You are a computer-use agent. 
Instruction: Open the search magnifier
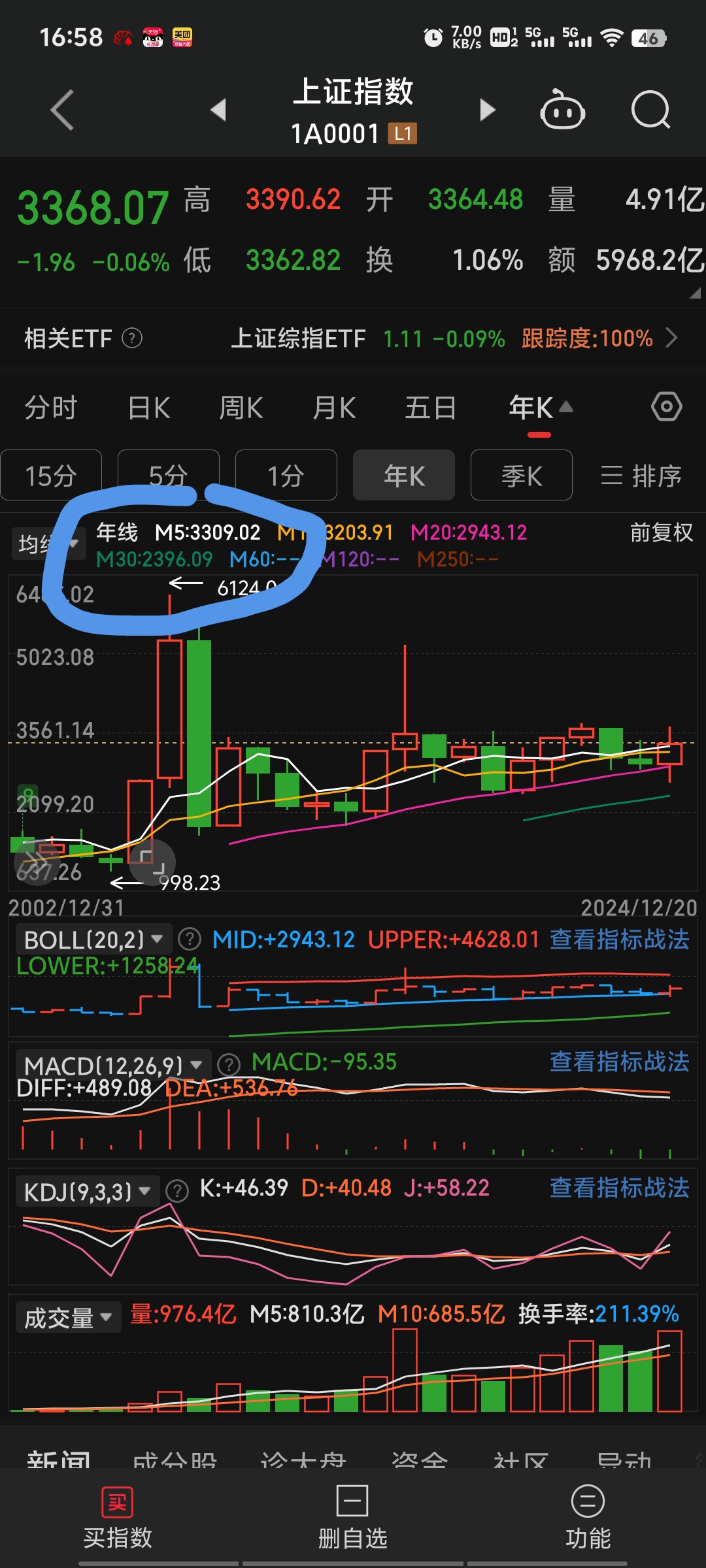click(x=650, y=110)
